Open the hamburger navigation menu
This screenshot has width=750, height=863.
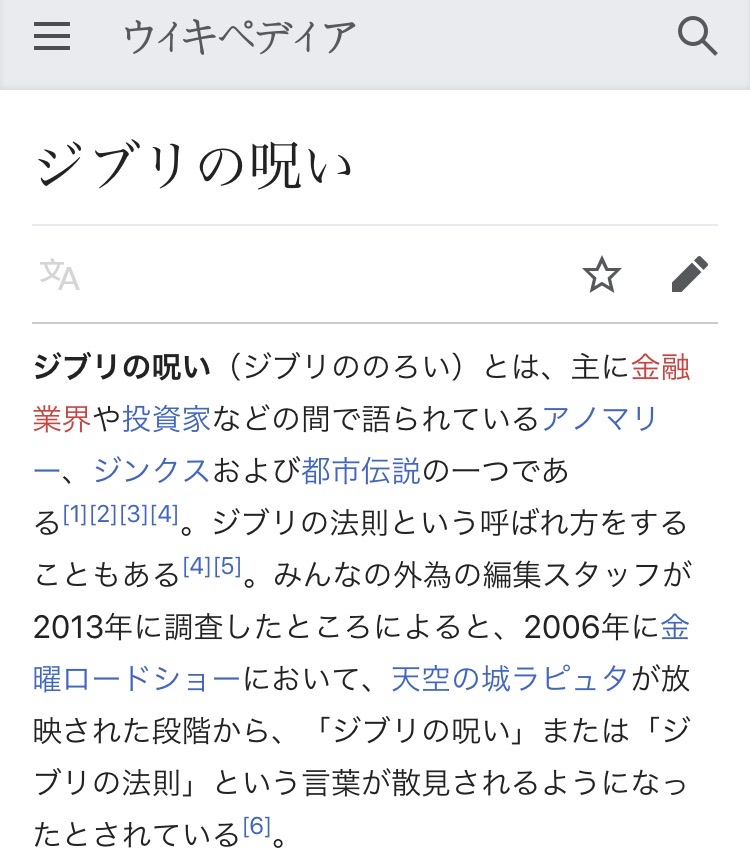pyautogui.click(x=52, y=36)
